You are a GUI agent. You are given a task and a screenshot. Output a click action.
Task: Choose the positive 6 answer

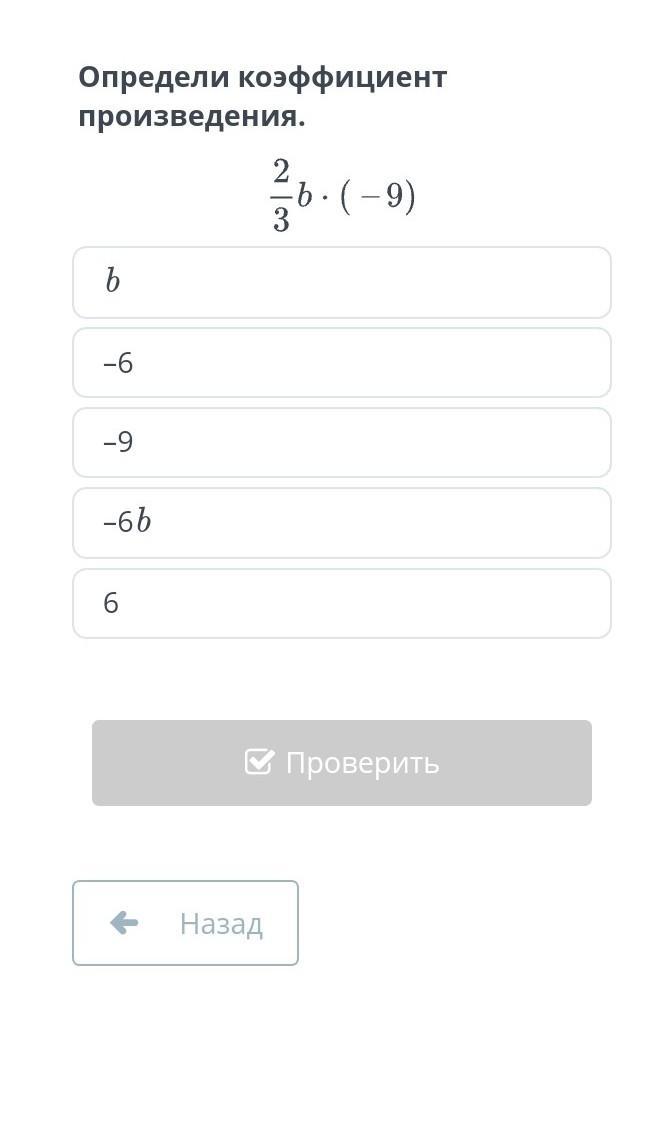(x=342, y=603)
